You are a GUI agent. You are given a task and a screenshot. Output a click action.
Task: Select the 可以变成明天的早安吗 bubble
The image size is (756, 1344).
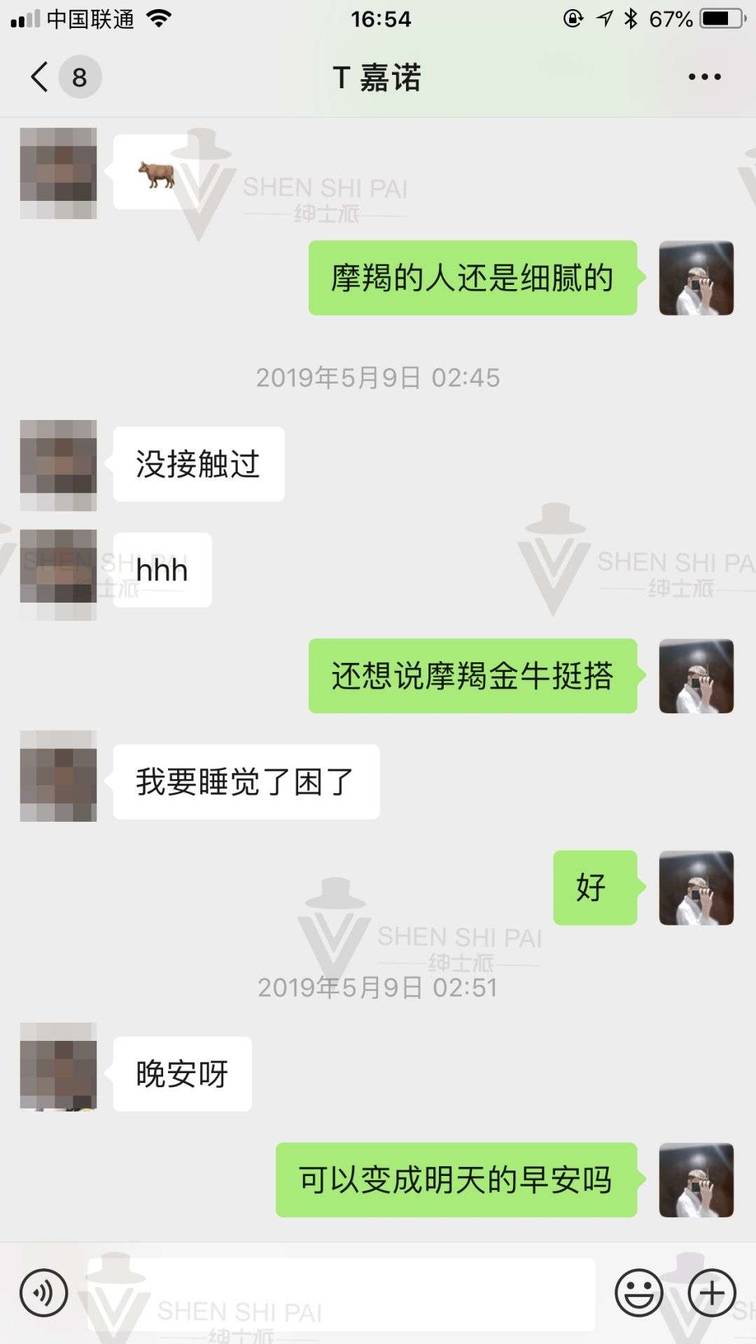coord(455,1180)
